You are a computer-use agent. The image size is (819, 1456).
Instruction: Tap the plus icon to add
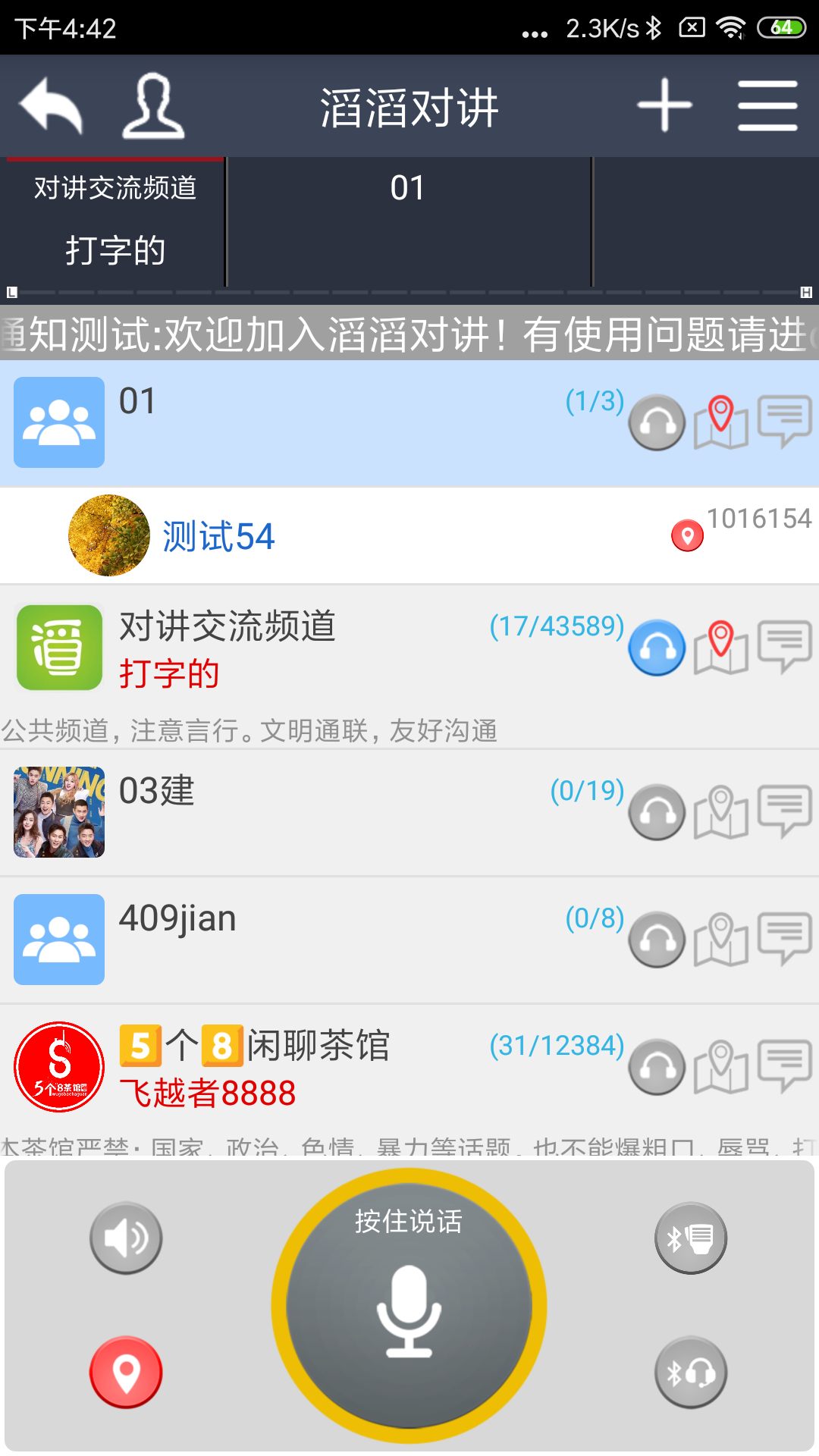tap(664, 106)
